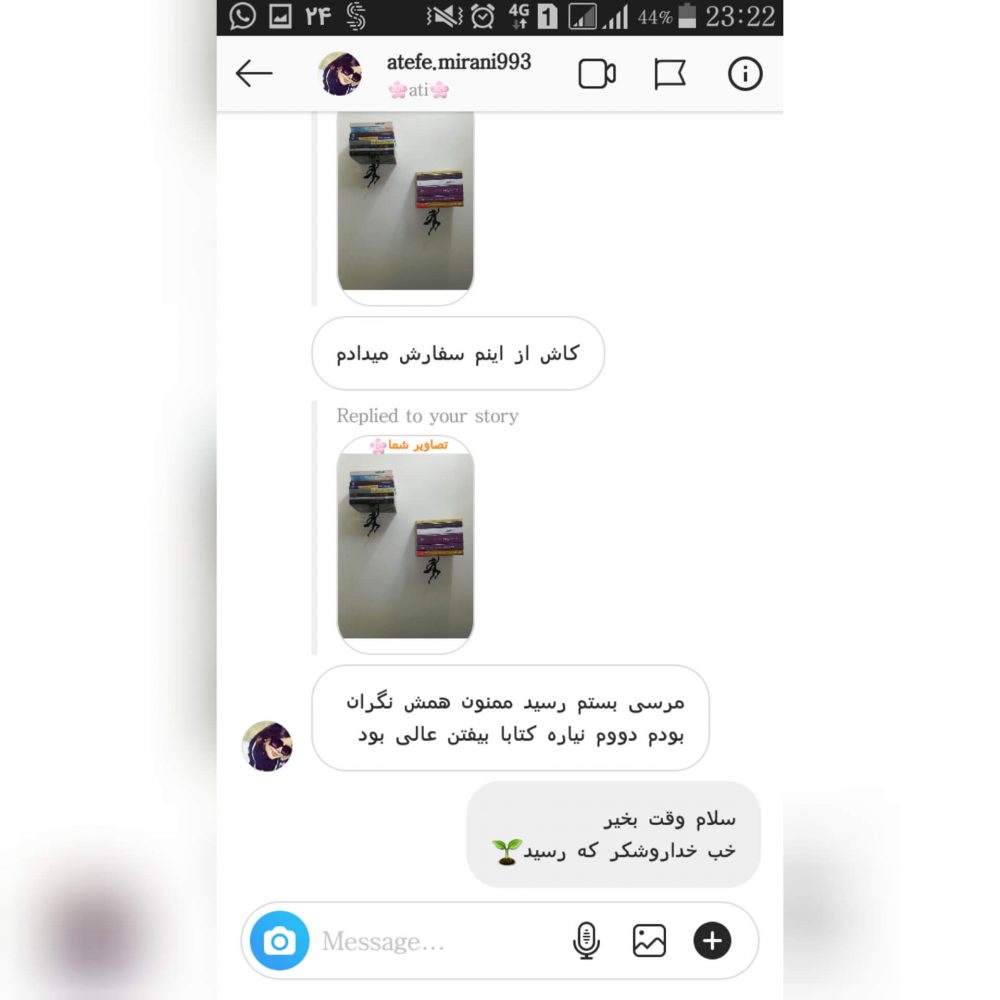This screenshot has width=1000, height=1000.
Task: Open more options with the plus button
Action: [x=712, y=941]
